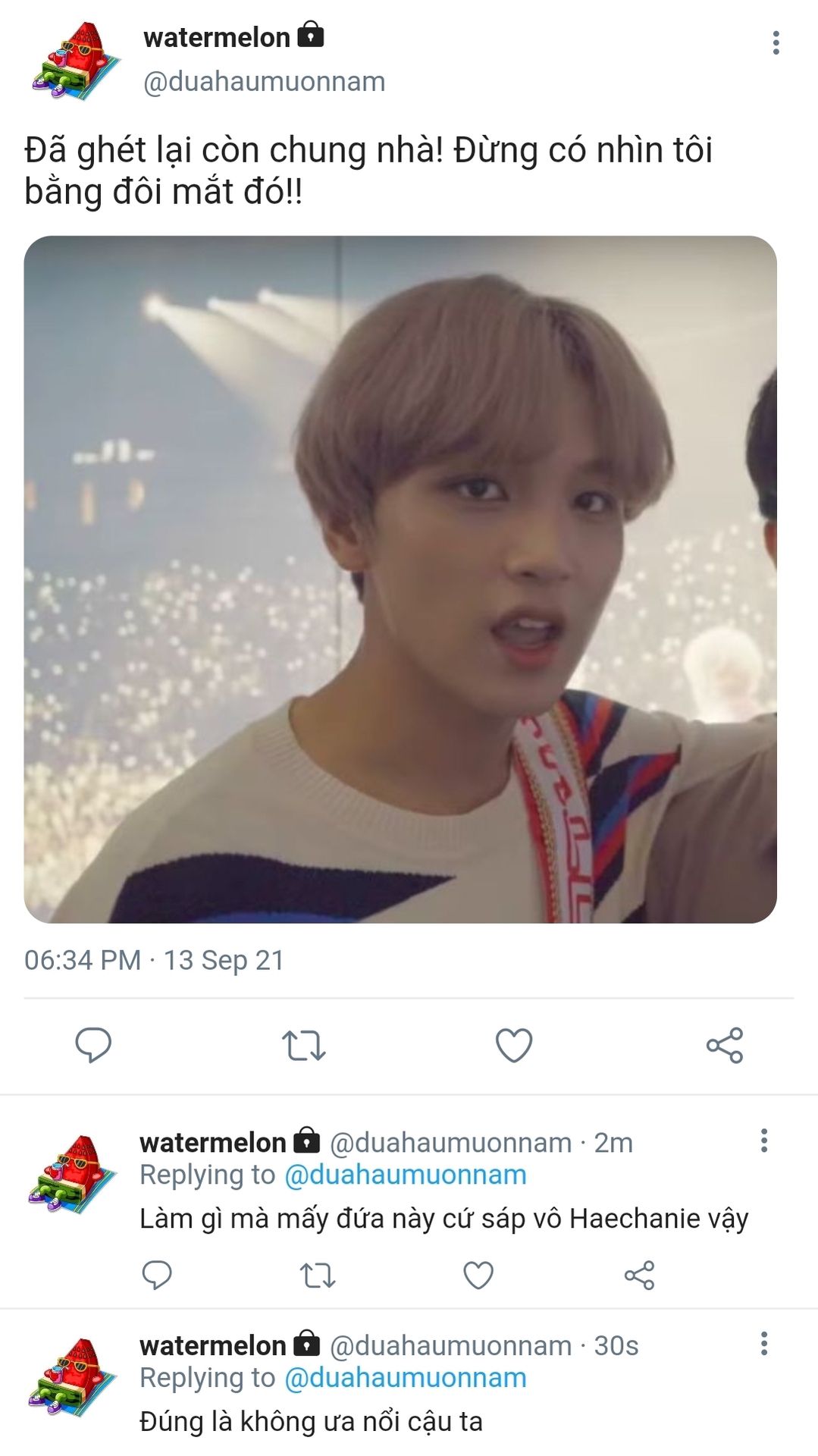The width and height of the screenshot is (818, 1456).
Task: Open the attached photo in the main tweet
Action: point(400,579)
